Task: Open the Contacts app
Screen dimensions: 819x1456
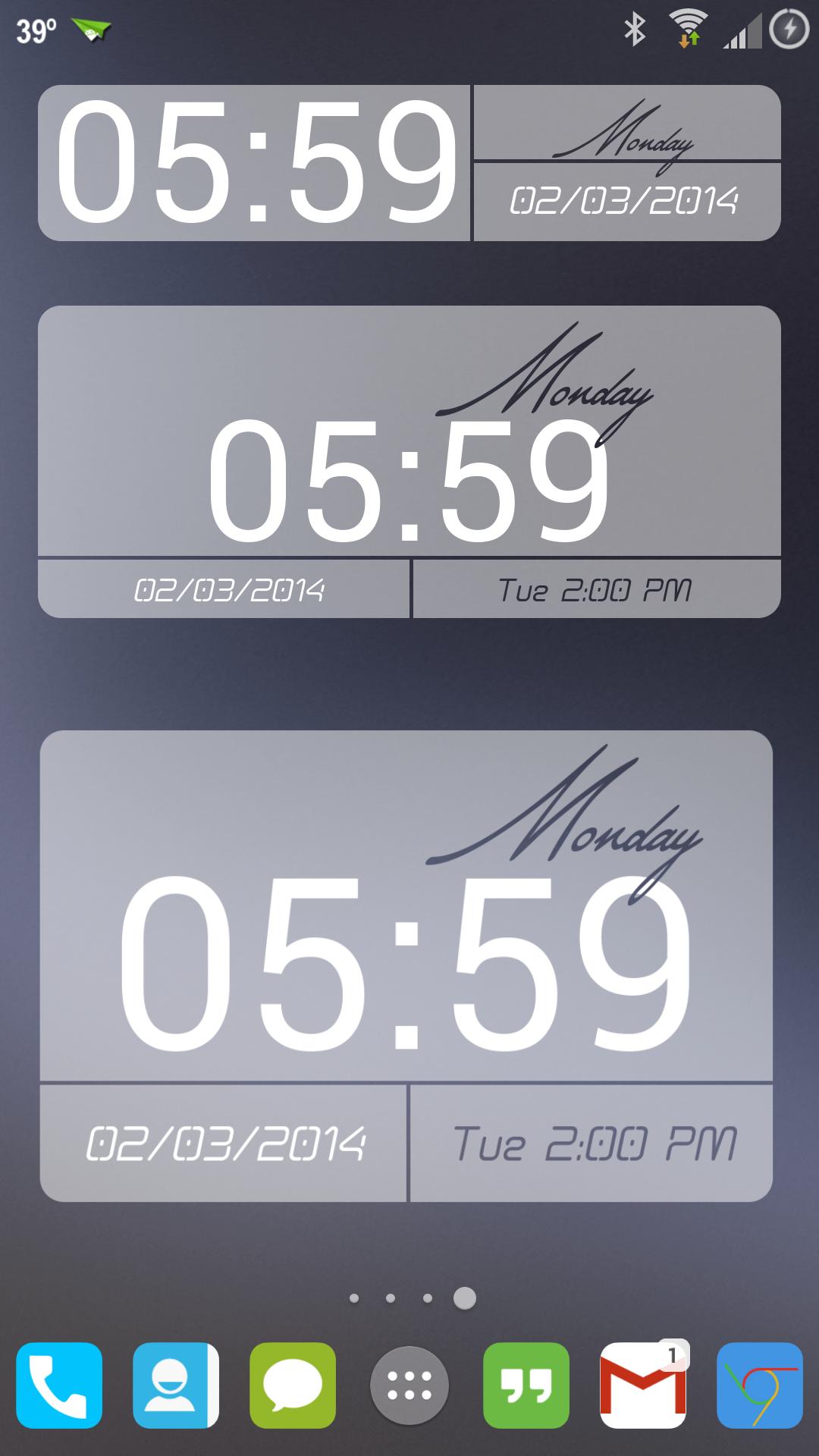Action: 175,1385
